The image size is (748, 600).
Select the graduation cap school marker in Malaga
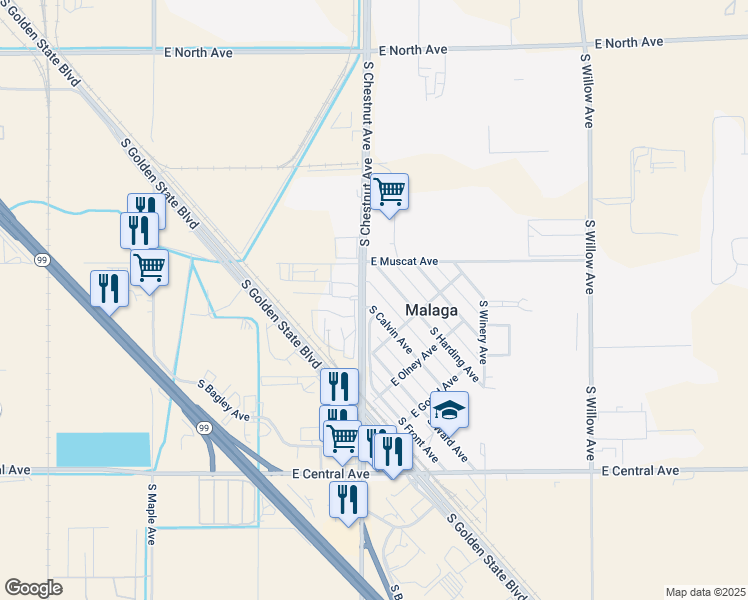[449, 409]
